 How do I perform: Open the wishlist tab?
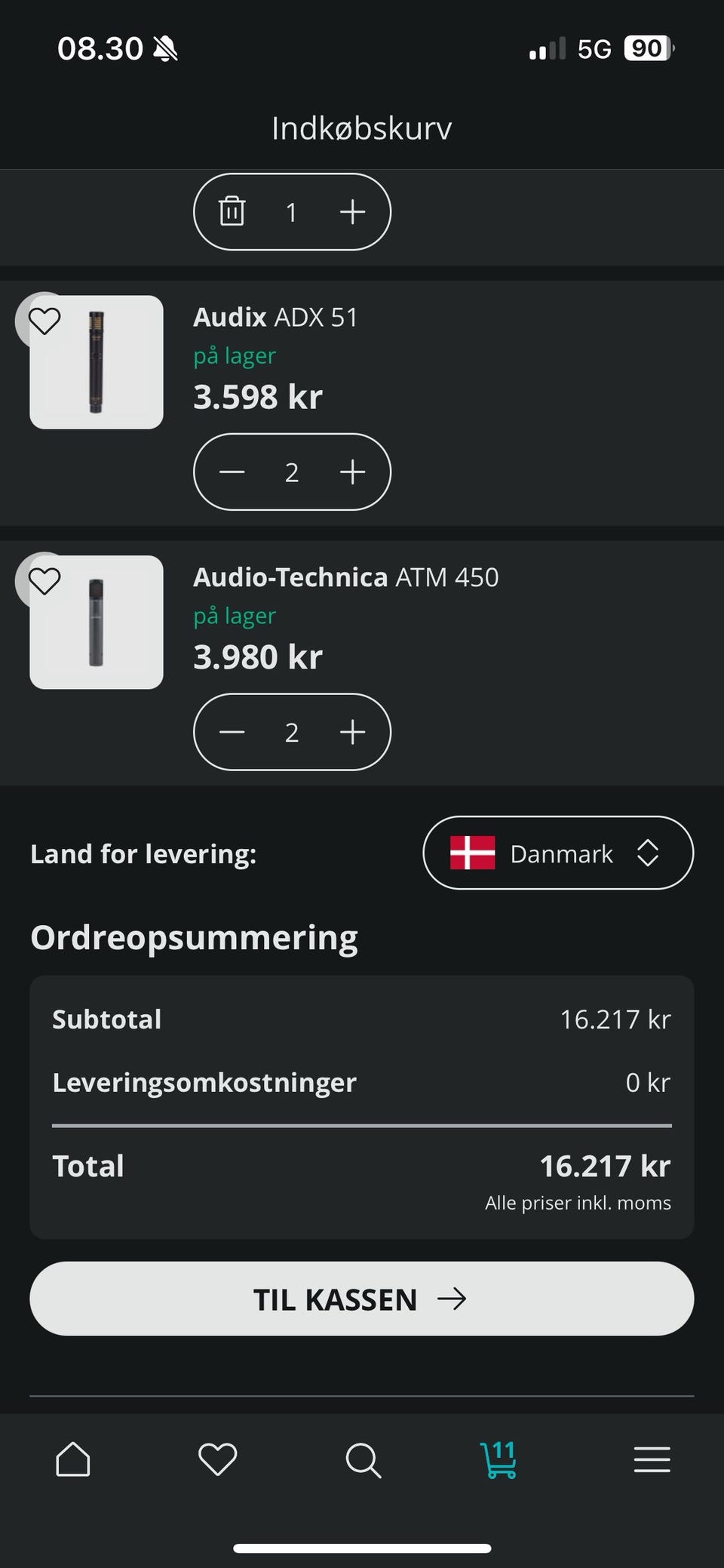[217, 1459]
